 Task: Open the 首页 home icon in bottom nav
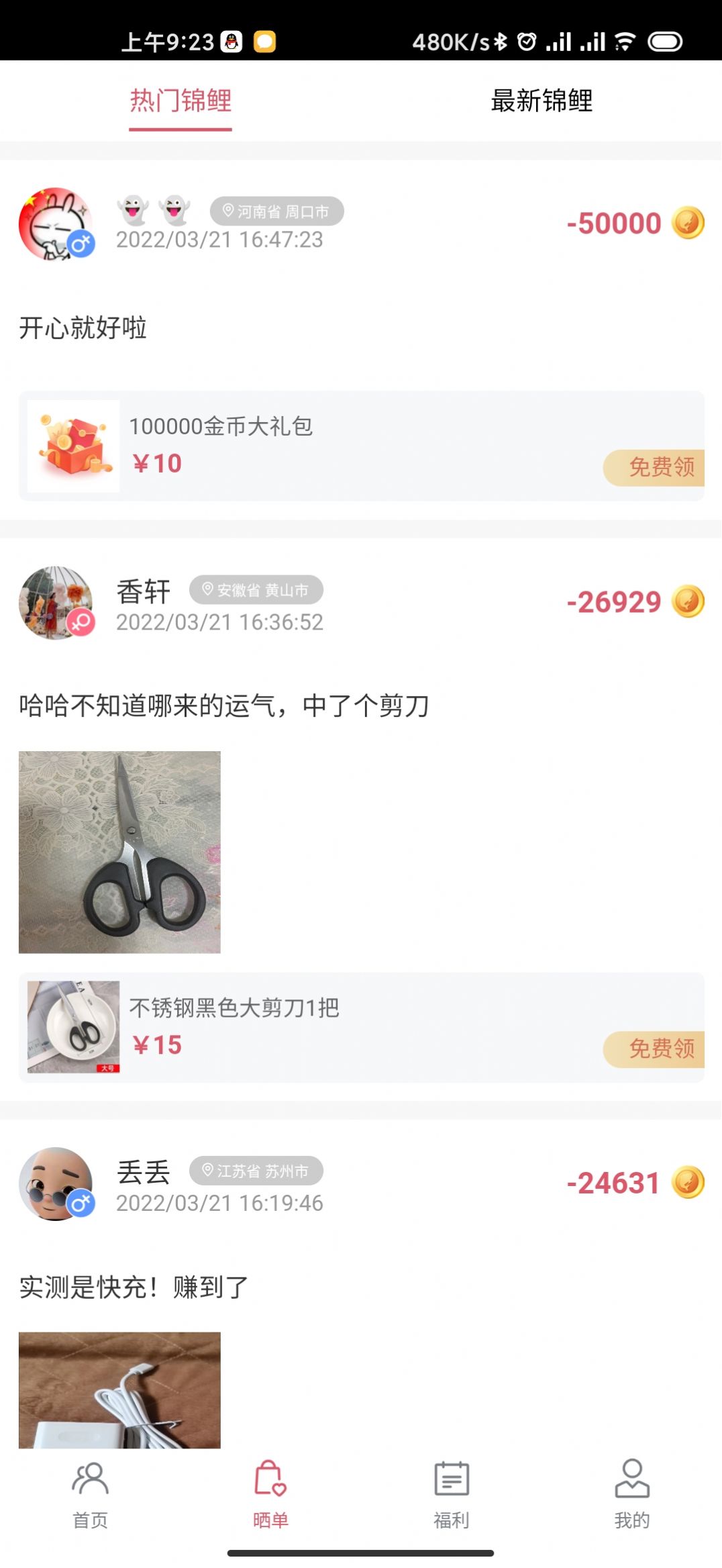pyautogui.click(x=89, y=1483)
